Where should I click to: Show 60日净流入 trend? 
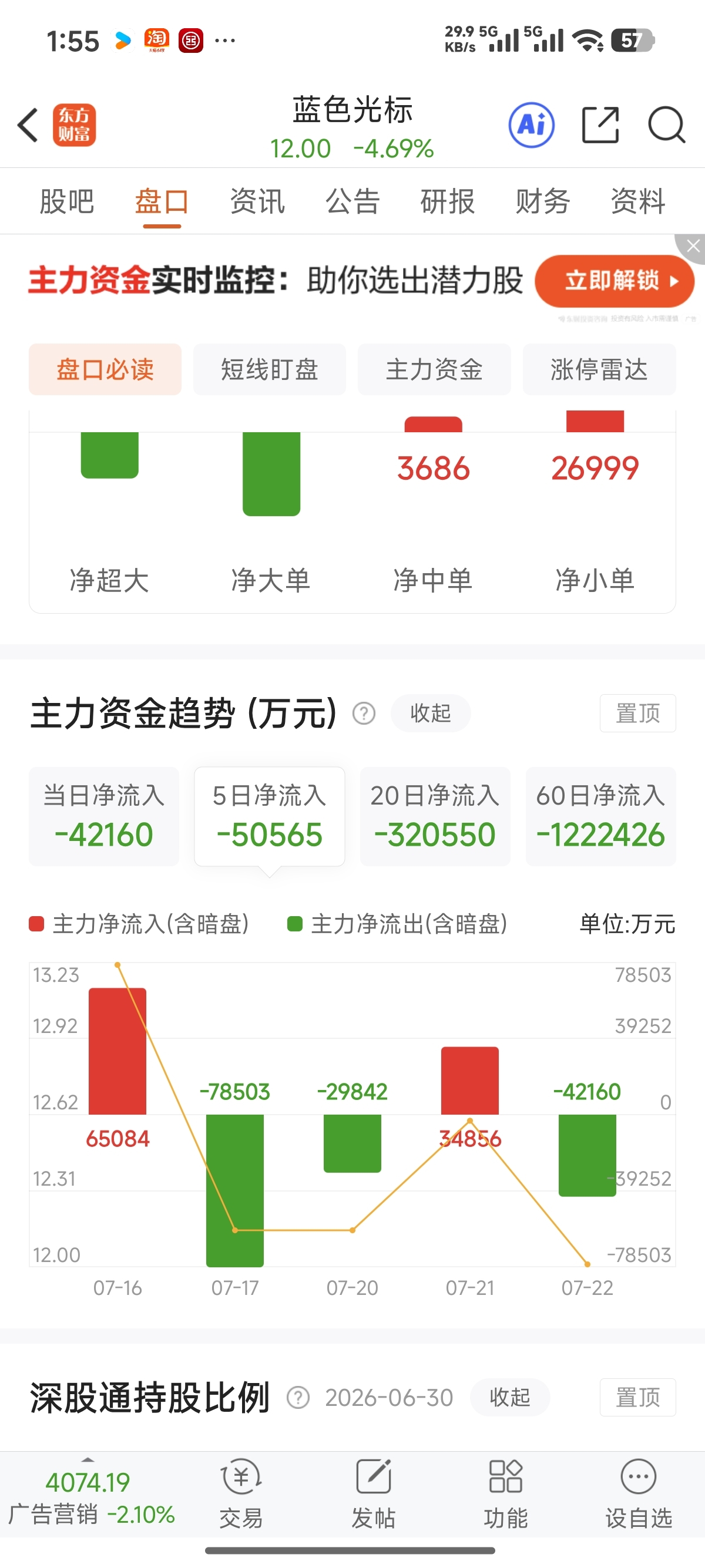600,816
